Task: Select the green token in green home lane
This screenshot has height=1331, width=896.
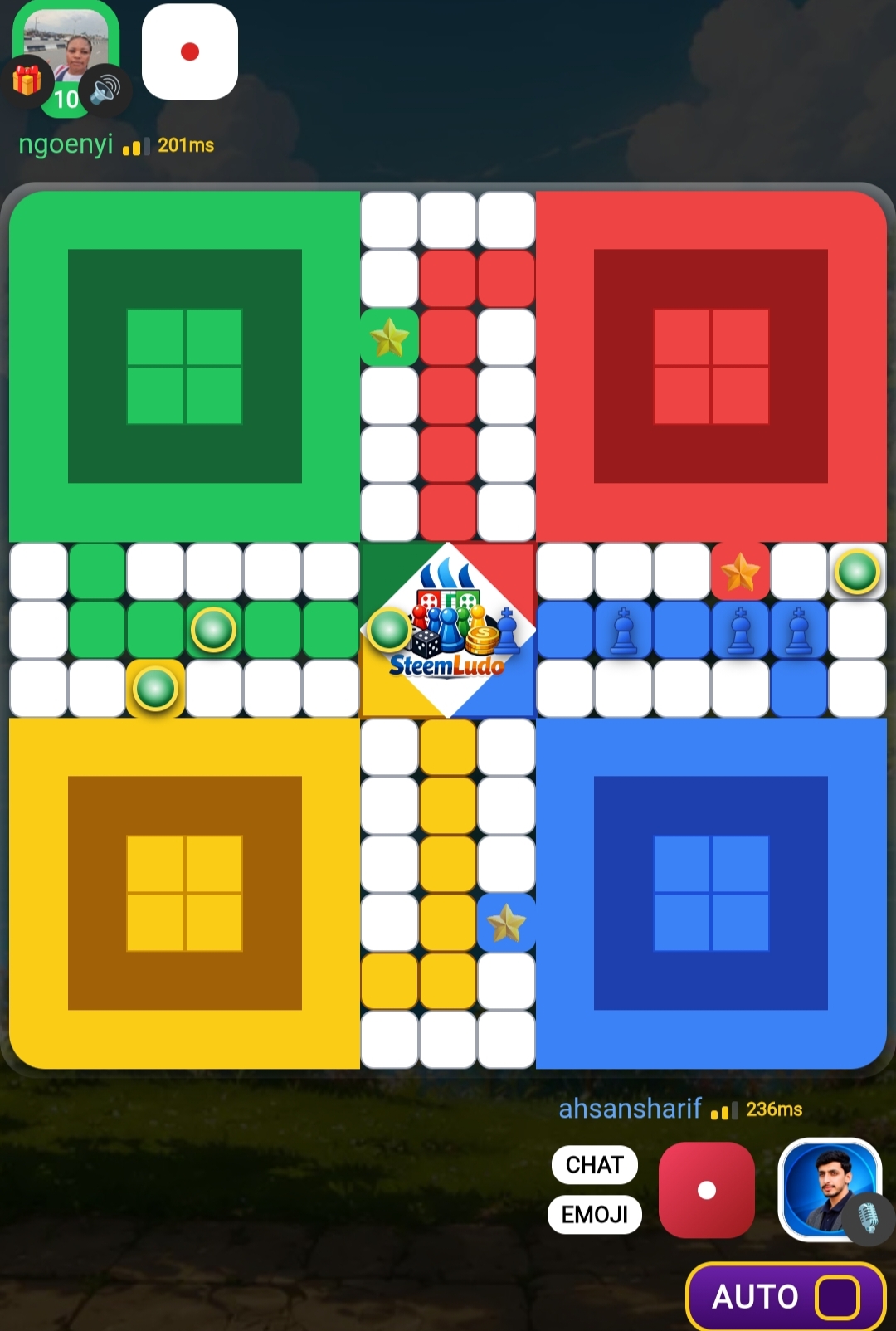Action: click(x=213, y=630)
